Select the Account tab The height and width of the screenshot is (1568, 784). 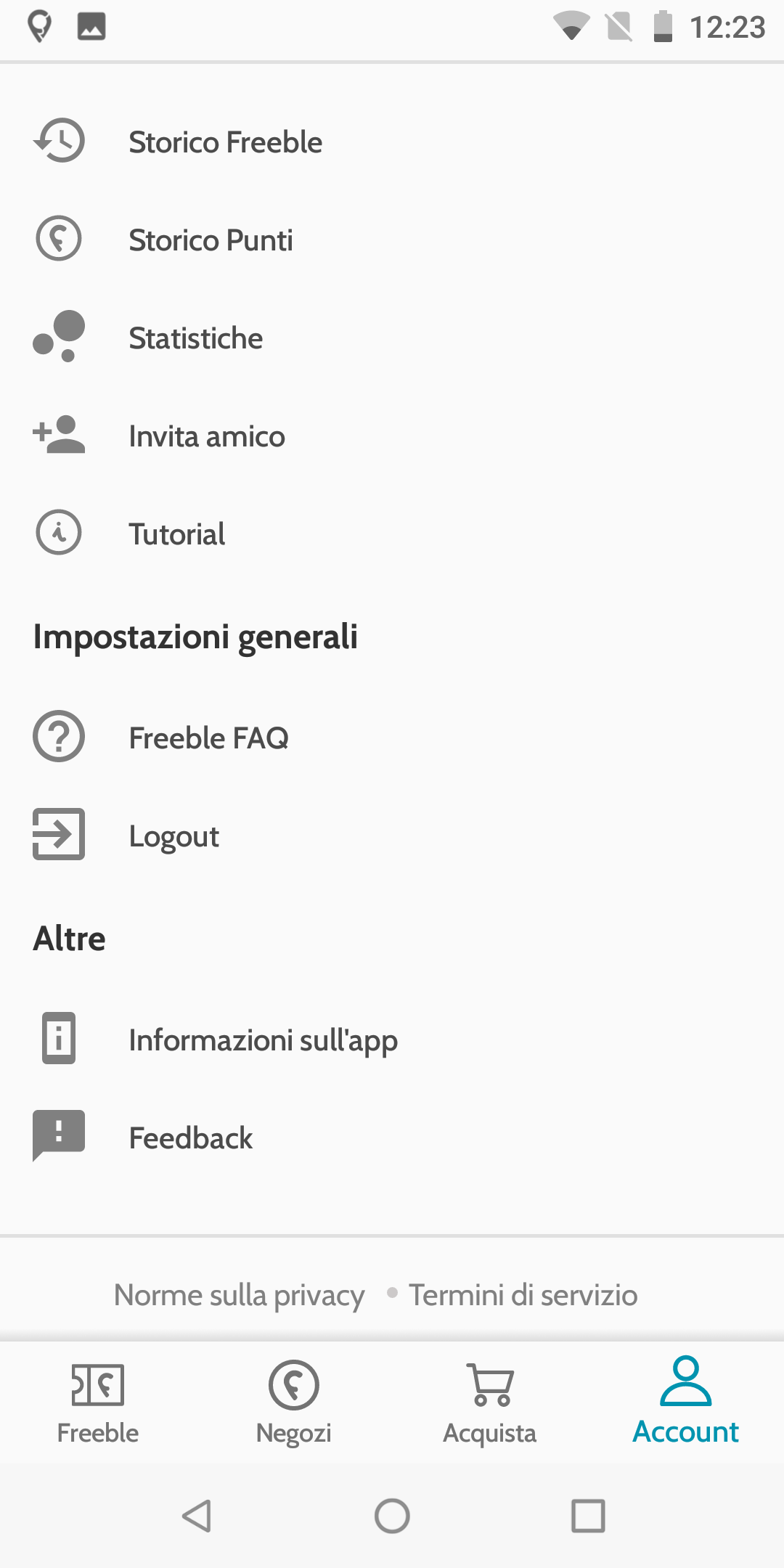[x=686, y=1402]
